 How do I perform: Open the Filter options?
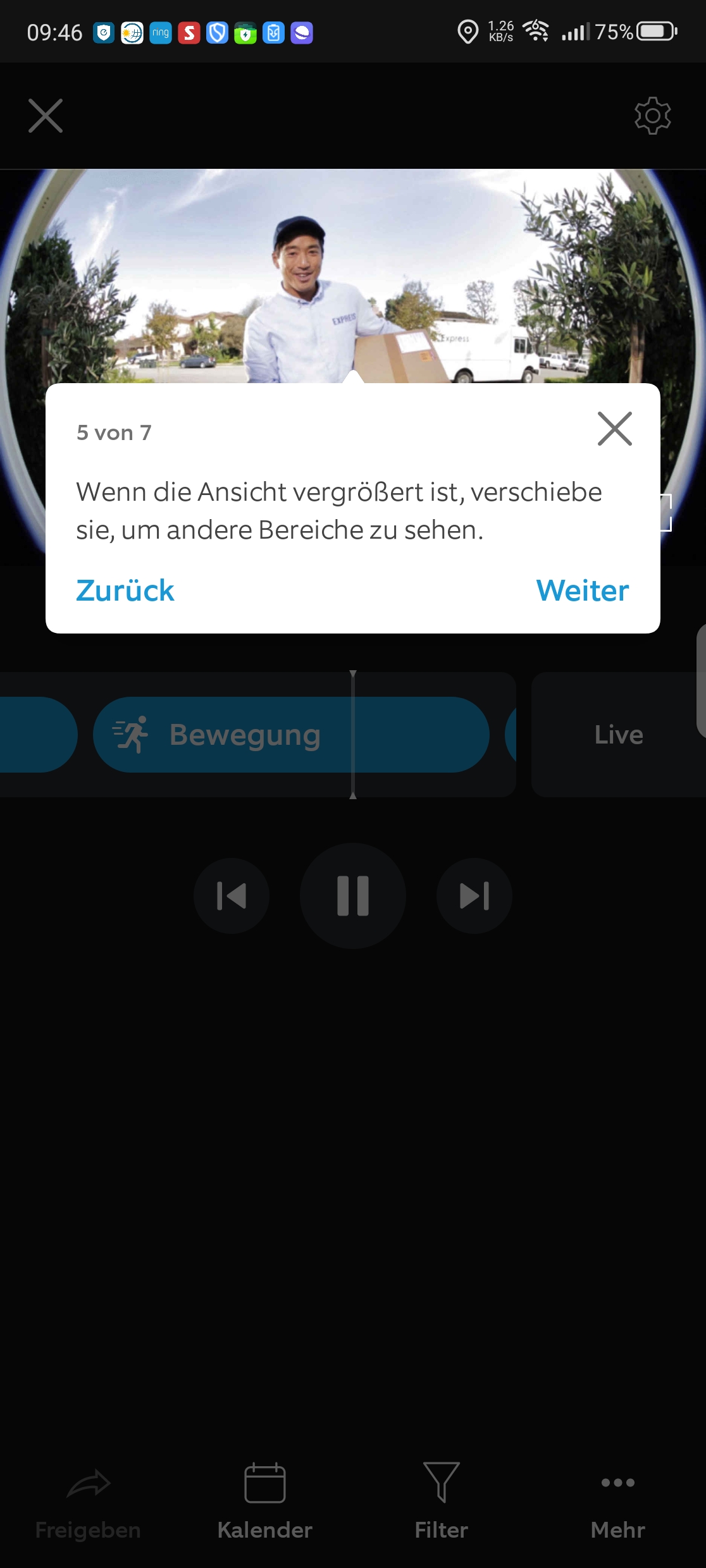441,1502
